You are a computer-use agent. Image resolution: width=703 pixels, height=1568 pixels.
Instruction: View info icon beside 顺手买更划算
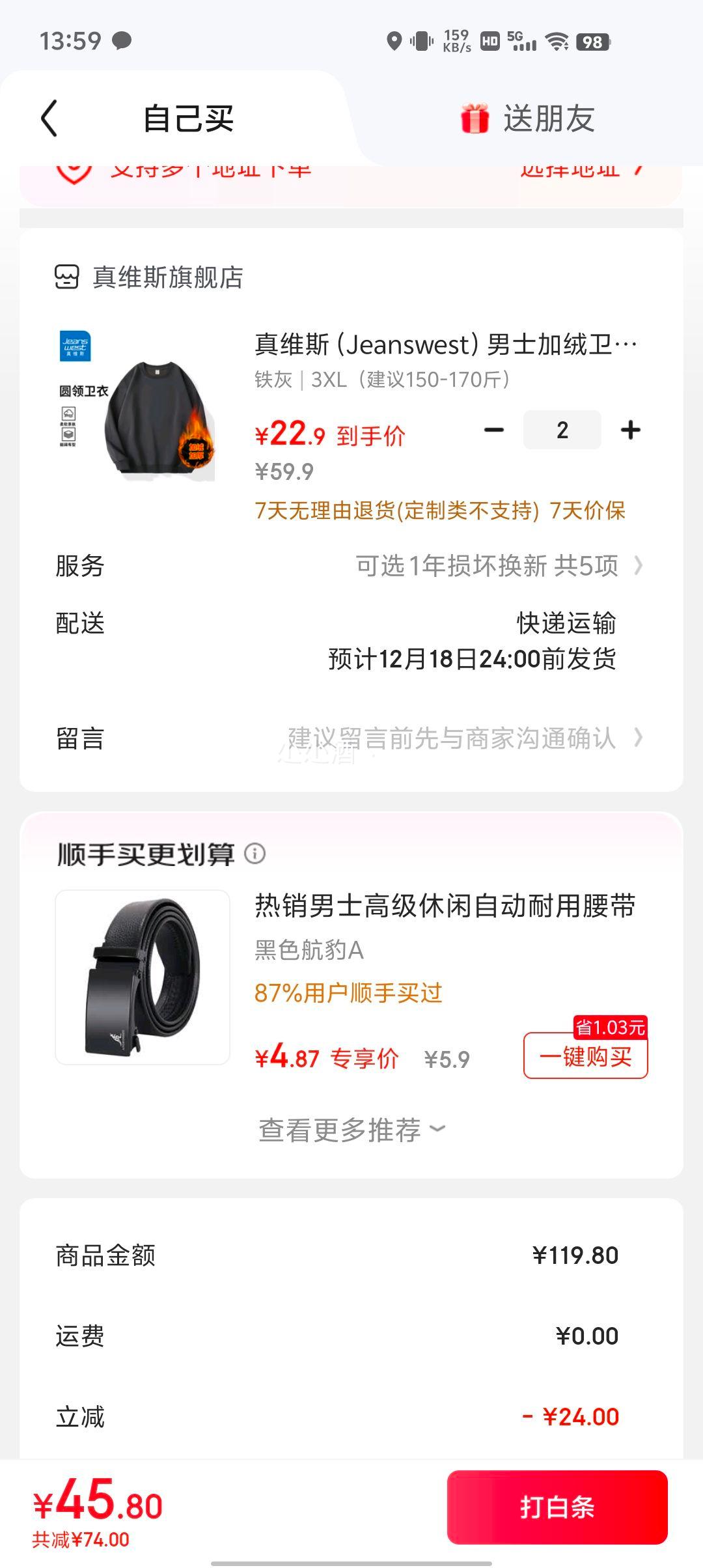255,853
